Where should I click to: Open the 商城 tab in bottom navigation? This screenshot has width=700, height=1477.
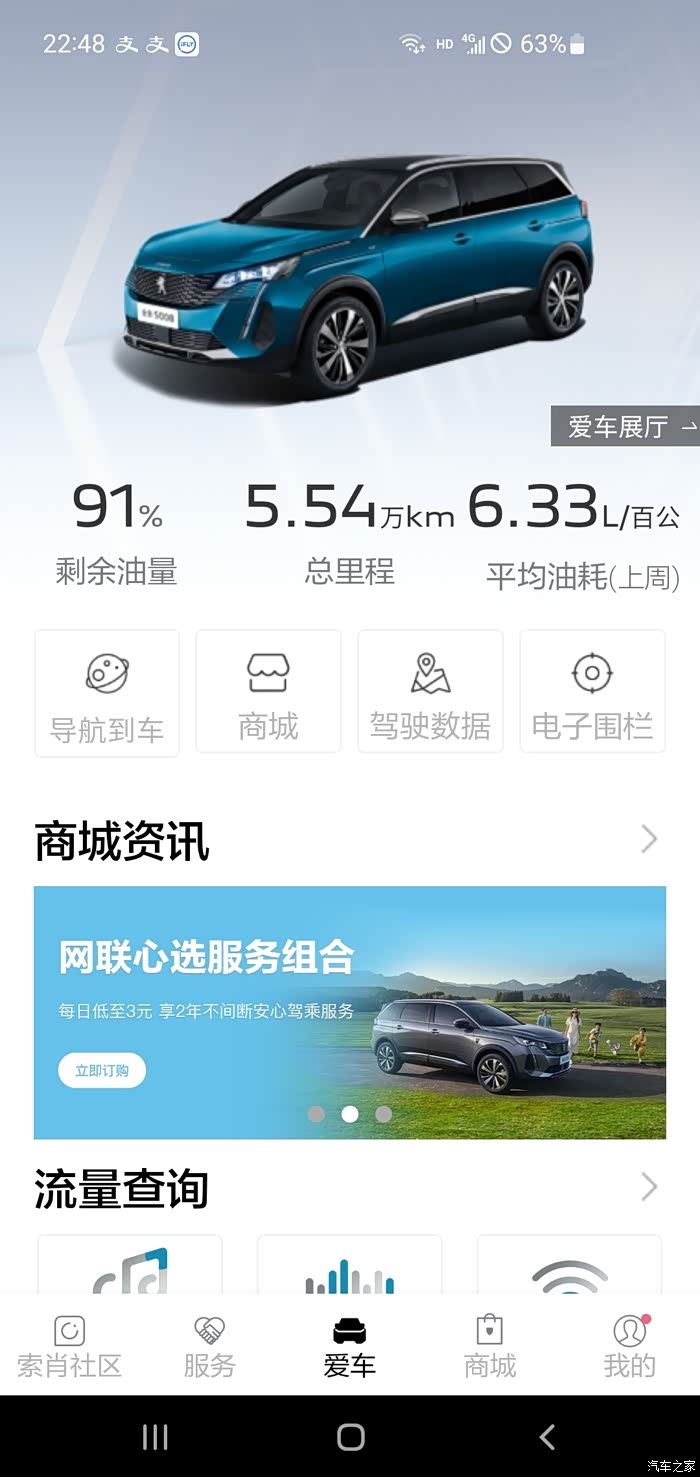(x=490, y=1346)
